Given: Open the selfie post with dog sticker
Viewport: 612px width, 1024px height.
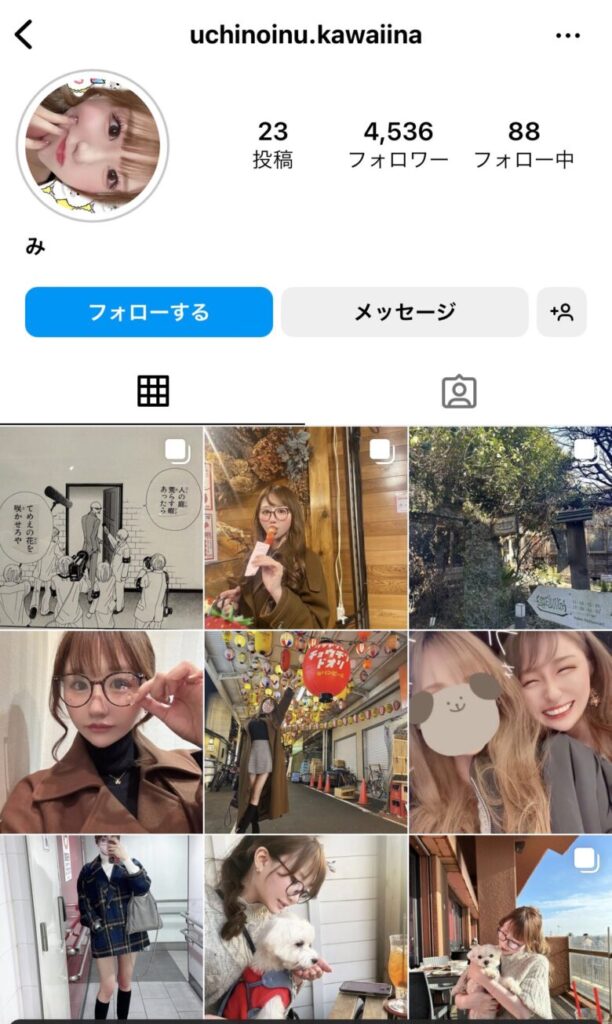Looking at the screenshot, I should point(510,732).
